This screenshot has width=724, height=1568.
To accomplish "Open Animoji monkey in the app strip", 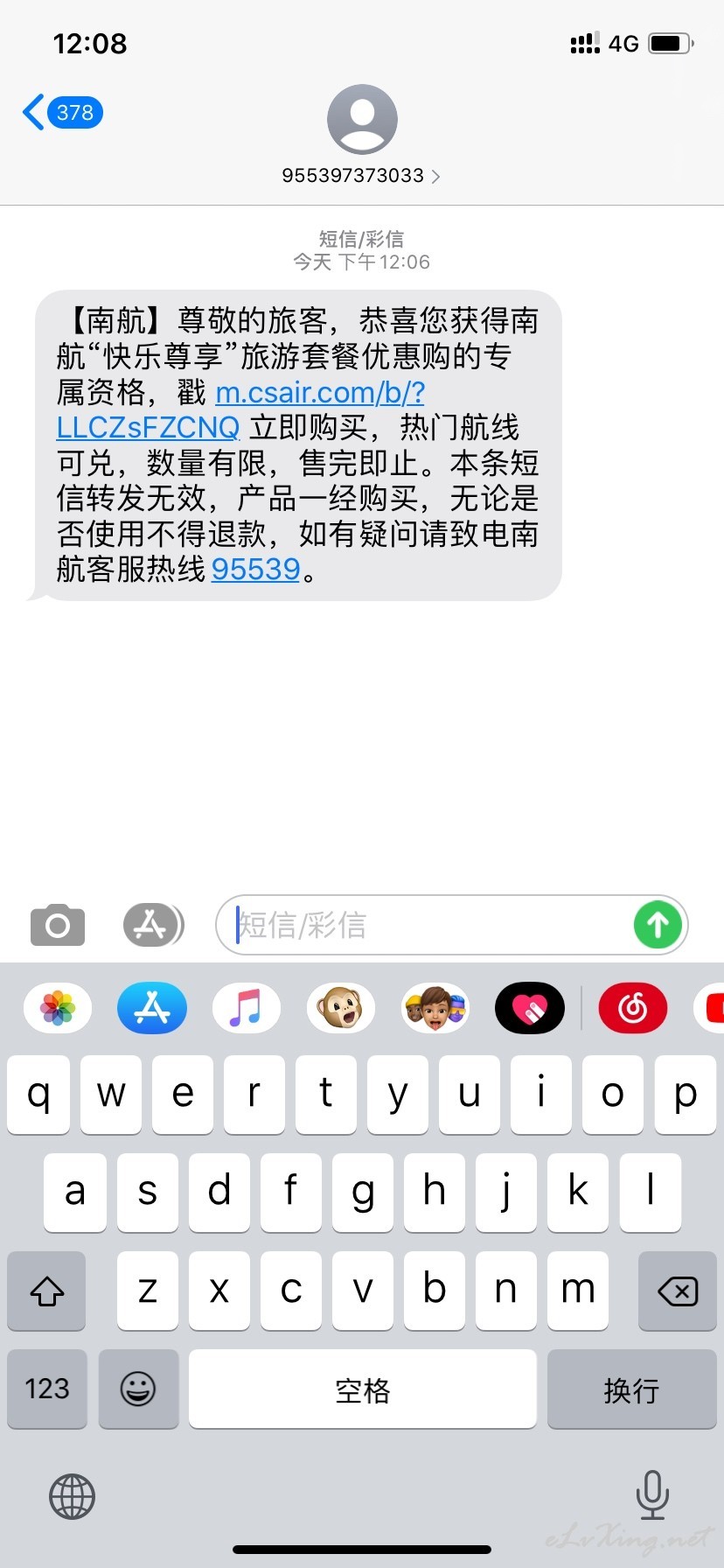I will pyautogui.click(x=341, y=1008).
